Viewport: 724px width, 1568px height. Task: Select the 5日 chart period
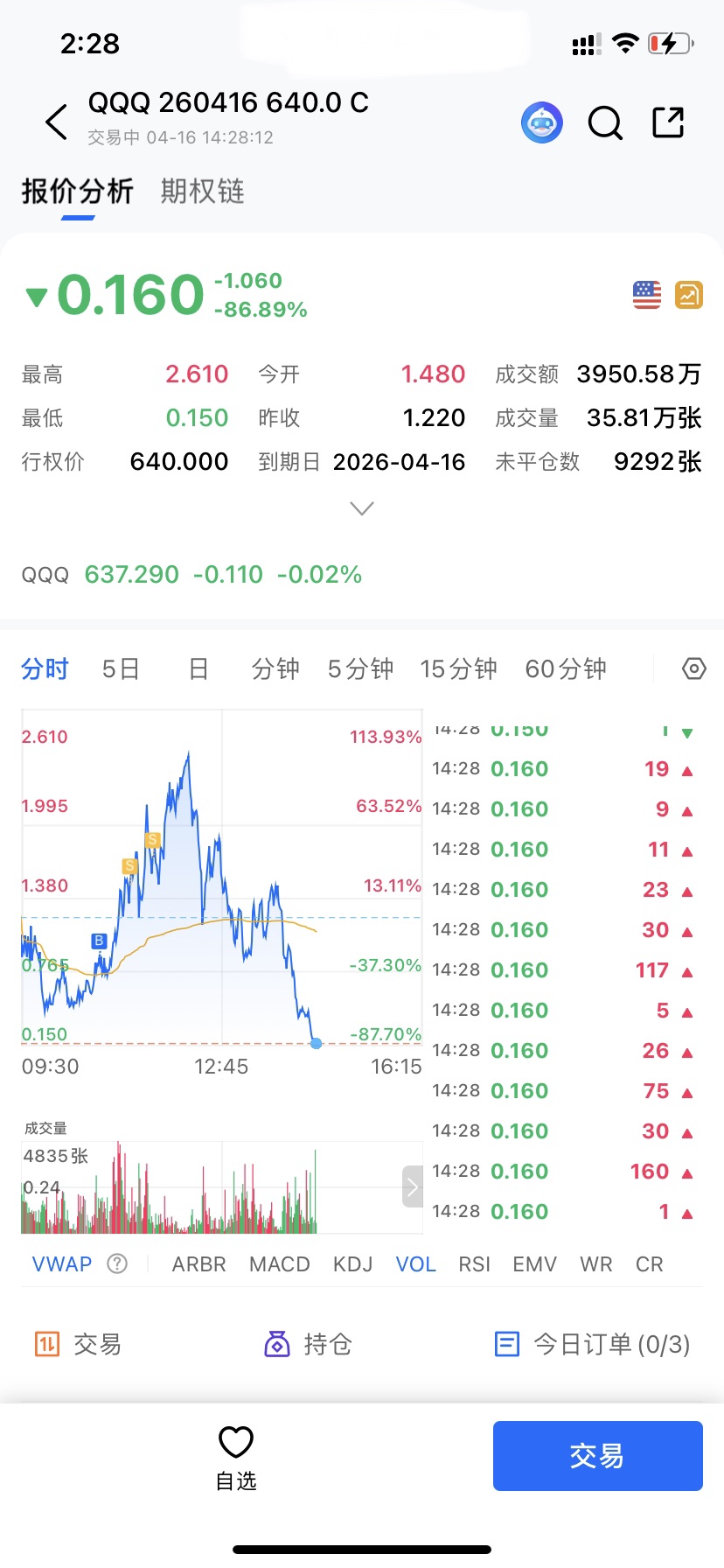point(121,669)
